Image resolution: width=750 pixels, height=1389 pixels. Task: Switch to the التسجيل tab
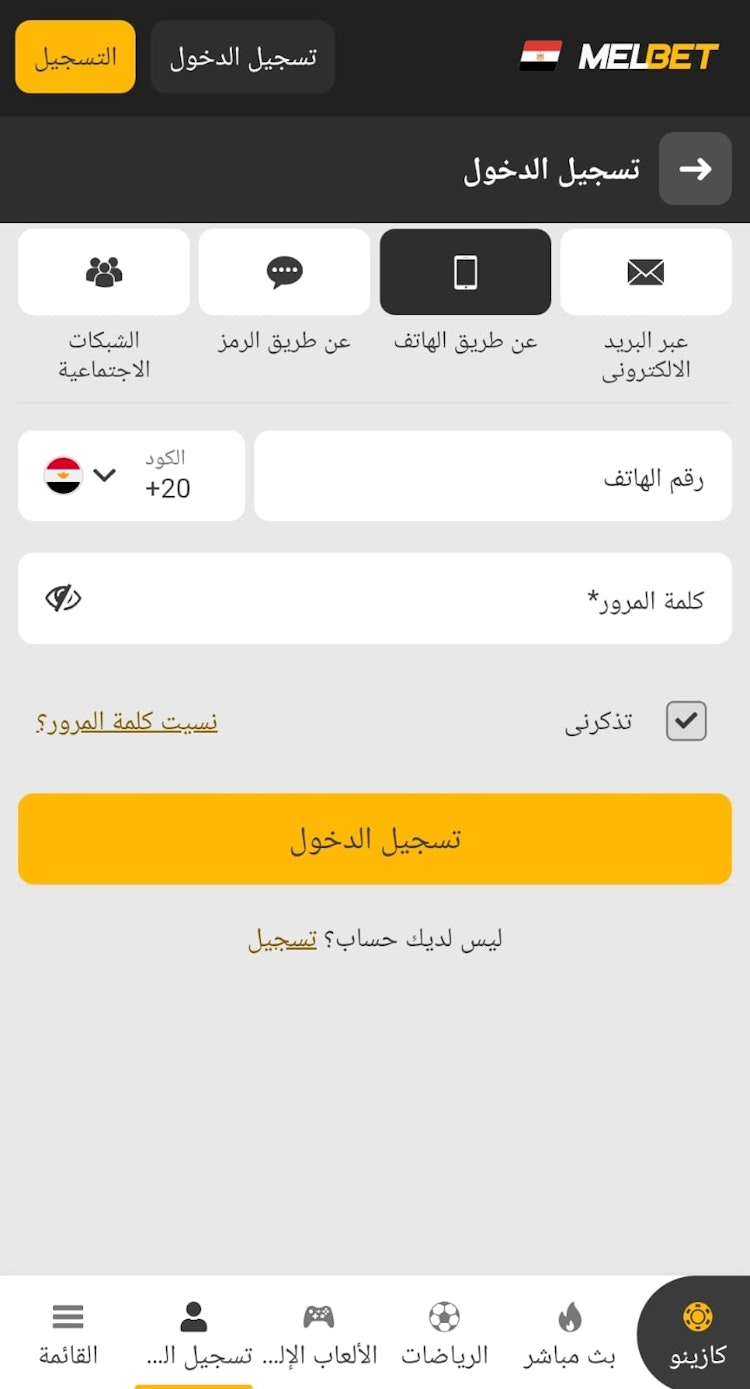click(x=74, y=57)
